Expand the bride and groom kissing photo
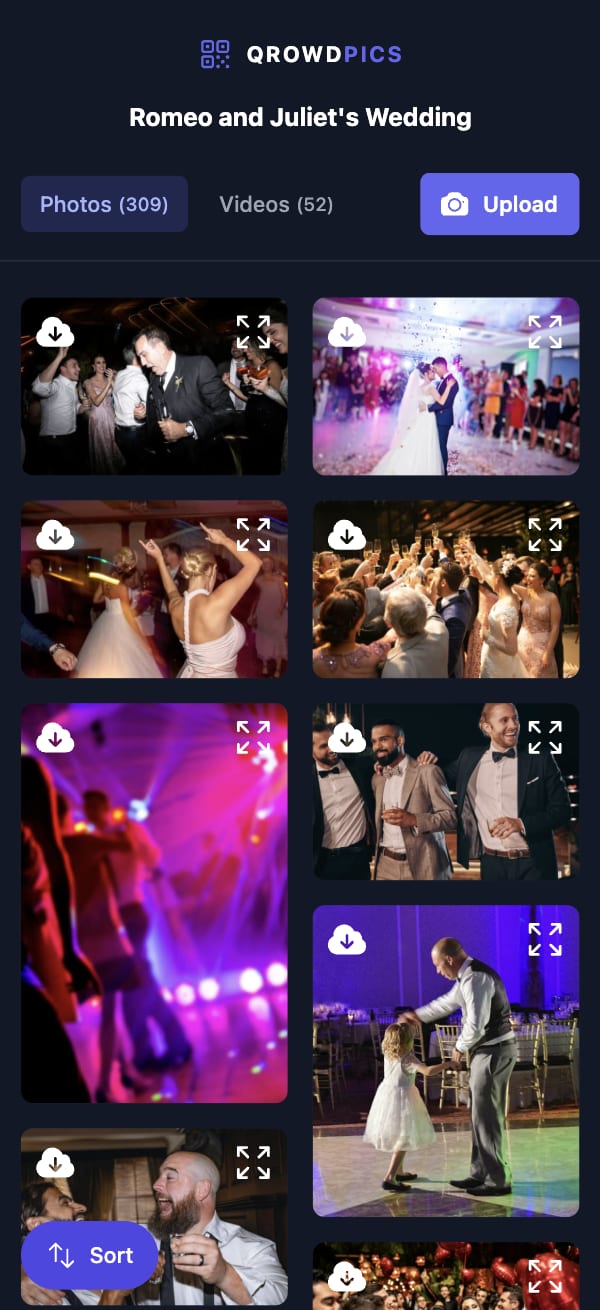The height and width of the screenshot is (1310, 600). coord(545,332)
